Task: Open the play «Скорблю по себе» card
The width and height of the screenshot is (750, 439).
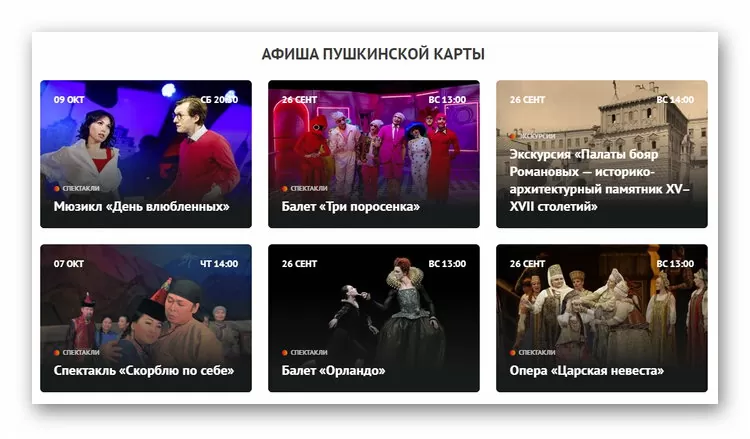Action: tap(145, 318)
